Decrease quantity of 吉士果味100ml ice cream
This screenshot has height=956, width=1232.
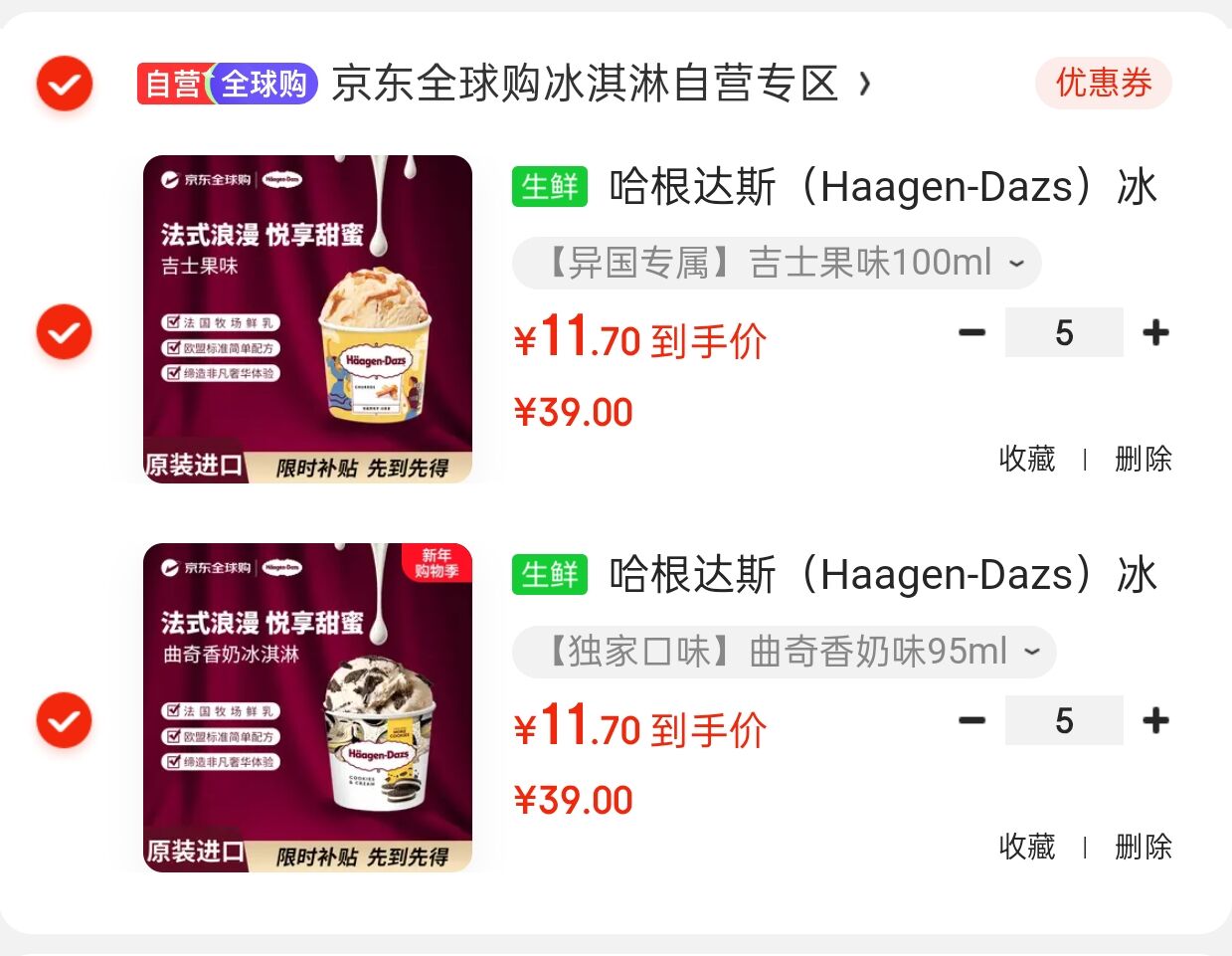(x=971, y=332)
